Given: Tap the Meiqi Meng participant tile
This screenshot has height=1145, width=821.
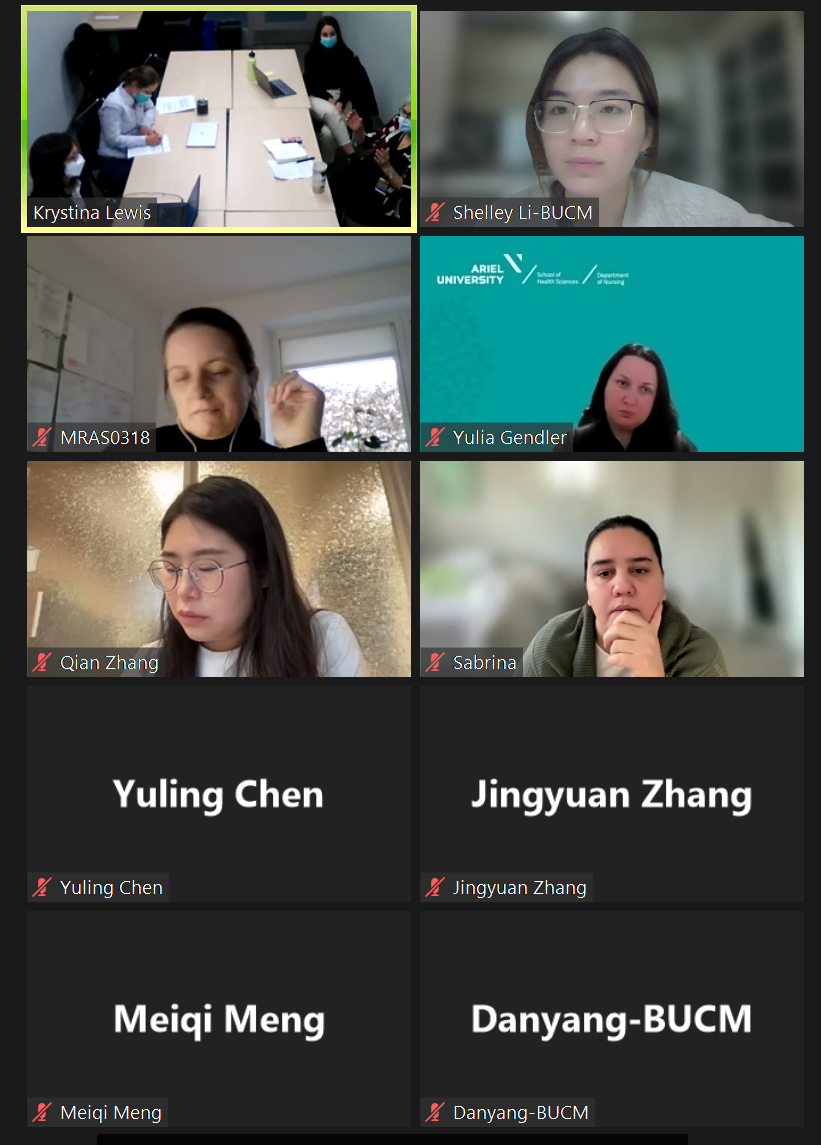Looking at the screenshot, I should pyautogui.click(x=219, y=1019).
